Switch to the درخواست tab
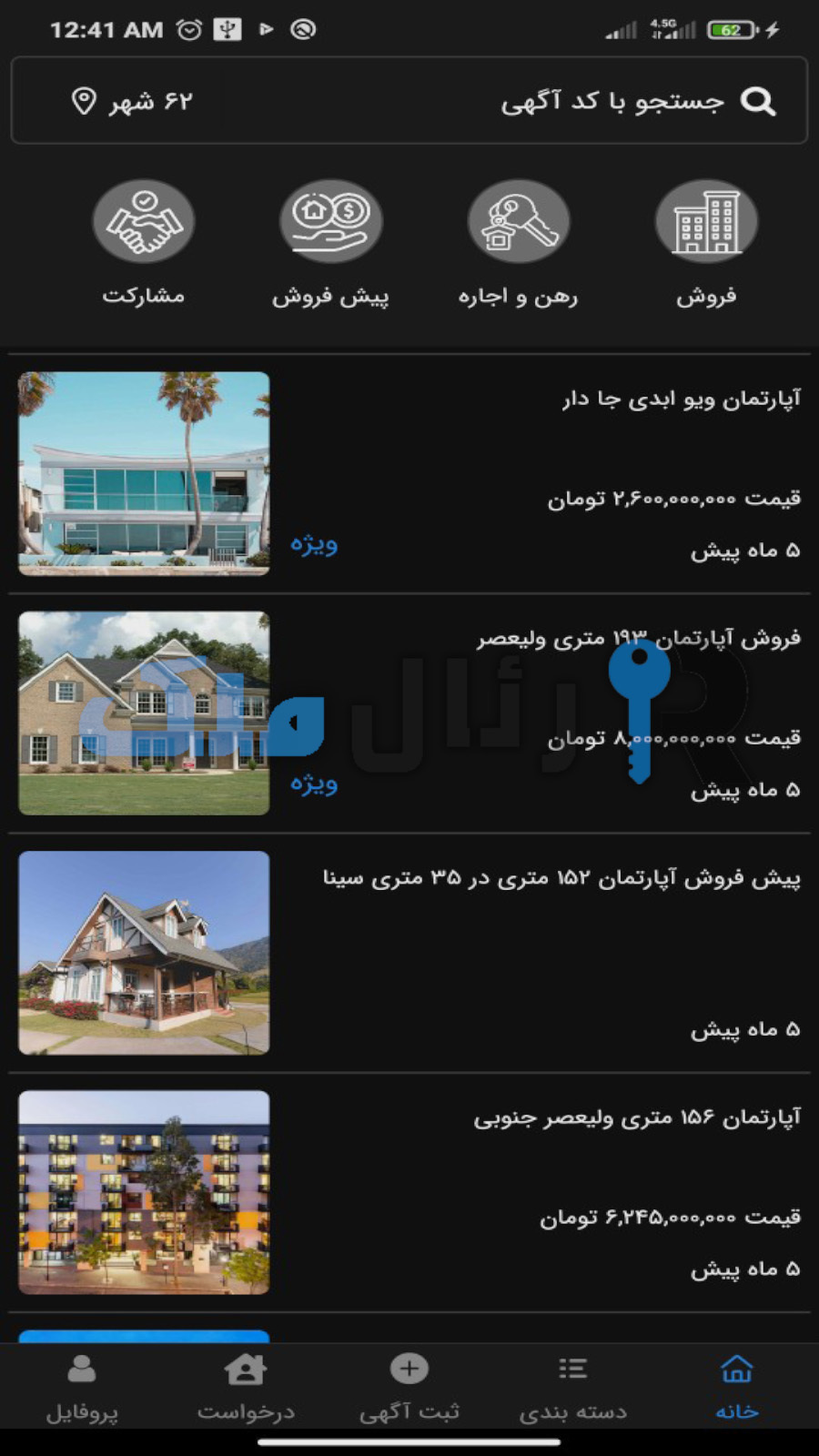Viewport: 819px width, 1456px height. coord(246,1387)
